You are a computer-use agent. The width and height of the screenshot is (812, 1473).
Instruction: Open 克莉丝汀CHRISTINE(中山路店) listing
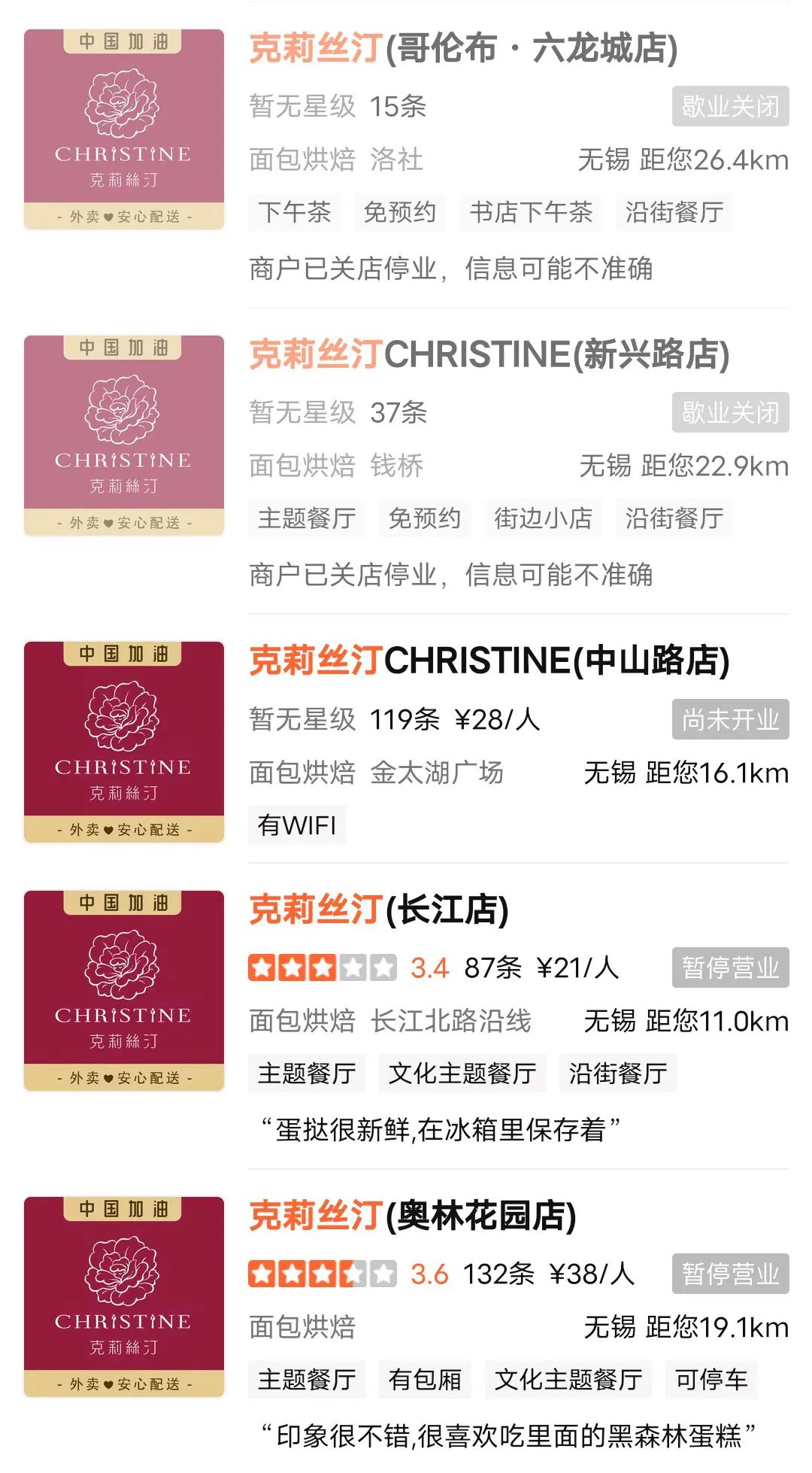coord(489,661)
